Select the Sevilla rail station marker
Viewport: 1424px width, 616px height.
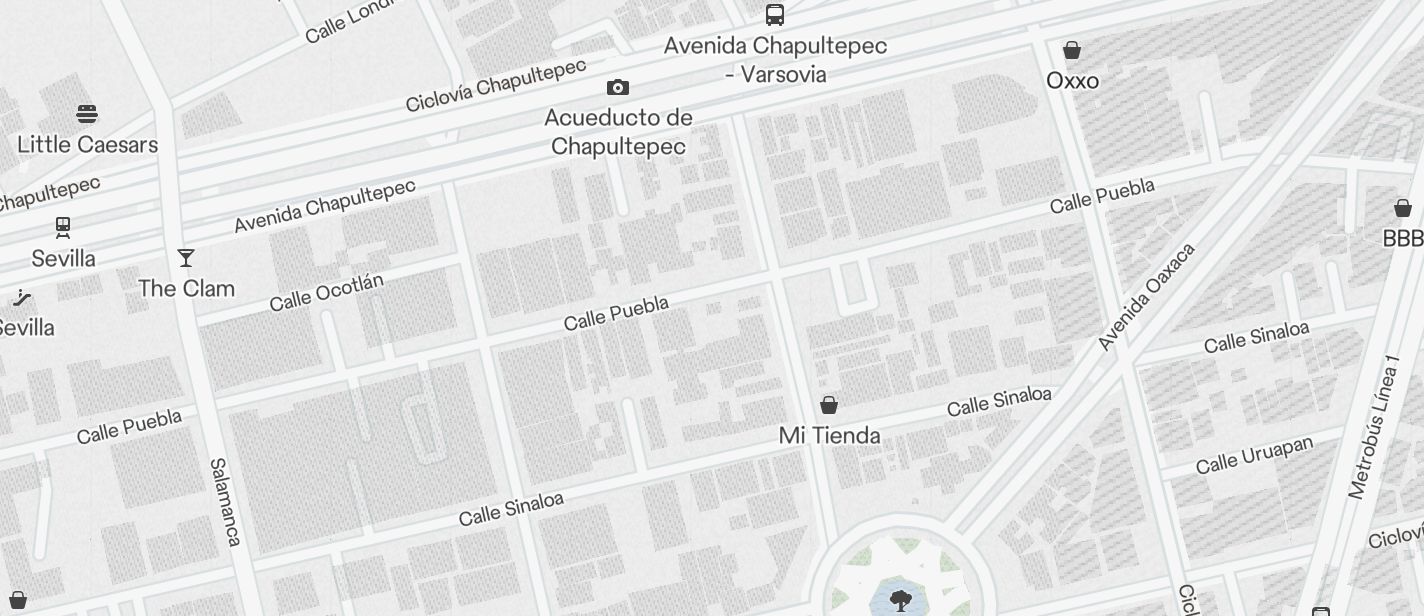point(63,228)
